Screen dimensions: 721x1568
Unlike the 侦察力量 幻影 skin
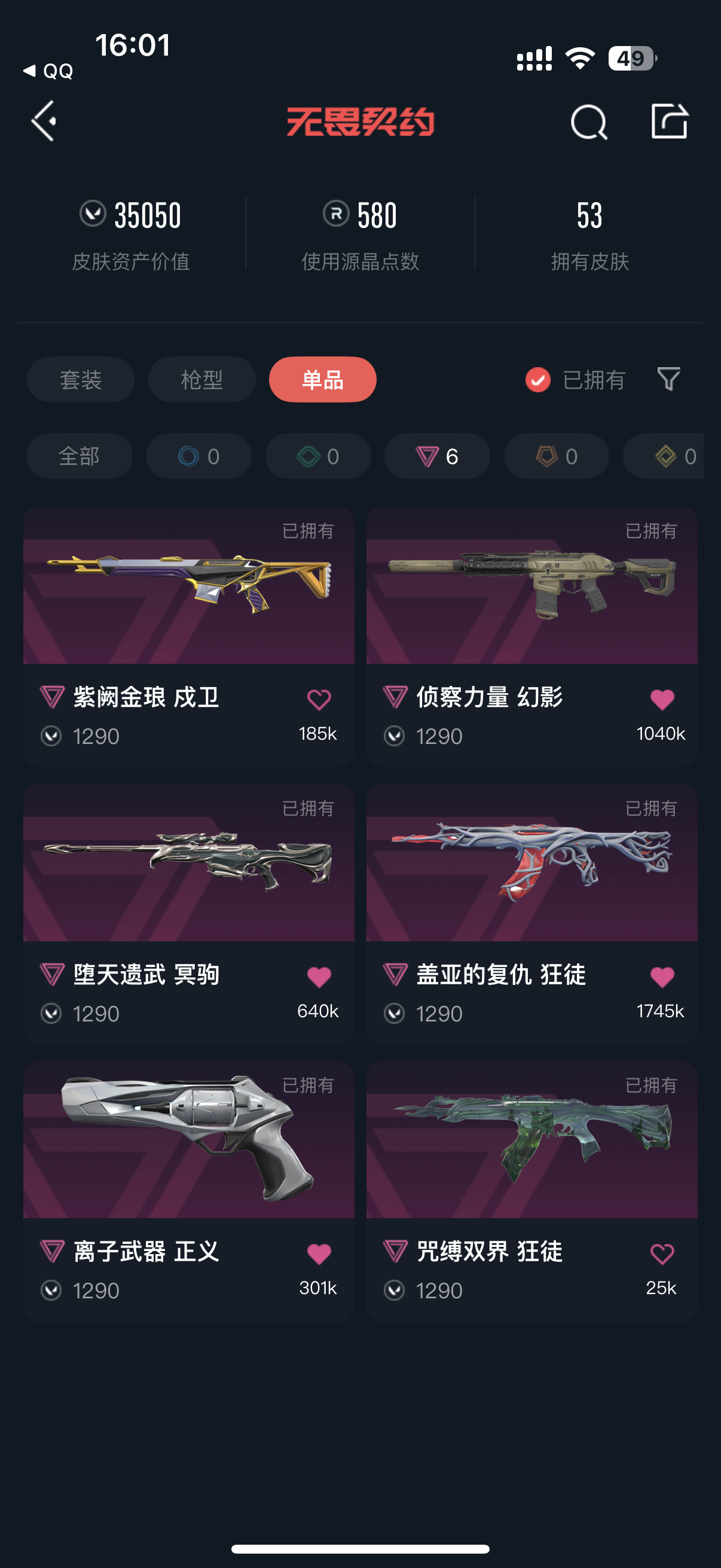662,700
